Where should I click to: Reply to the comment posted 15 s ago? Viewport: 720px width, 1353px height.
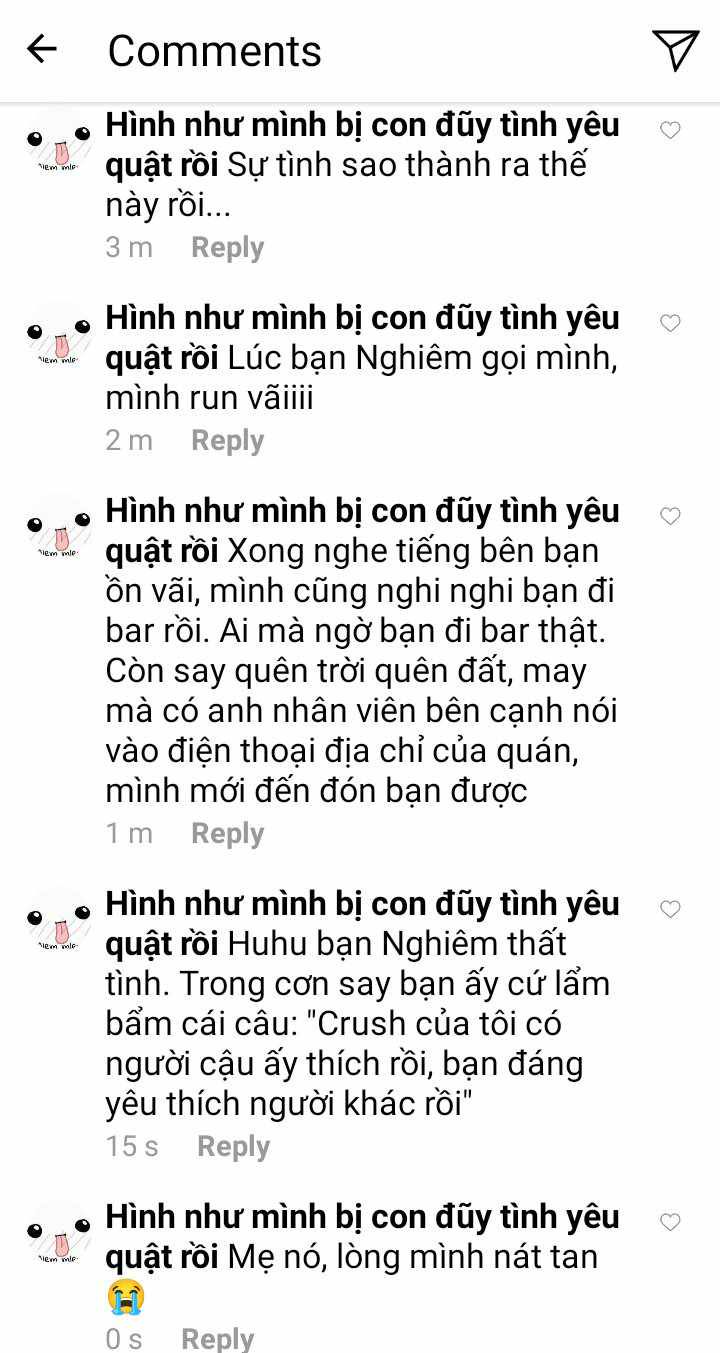pyautogui.click(x=233, y=1146)
